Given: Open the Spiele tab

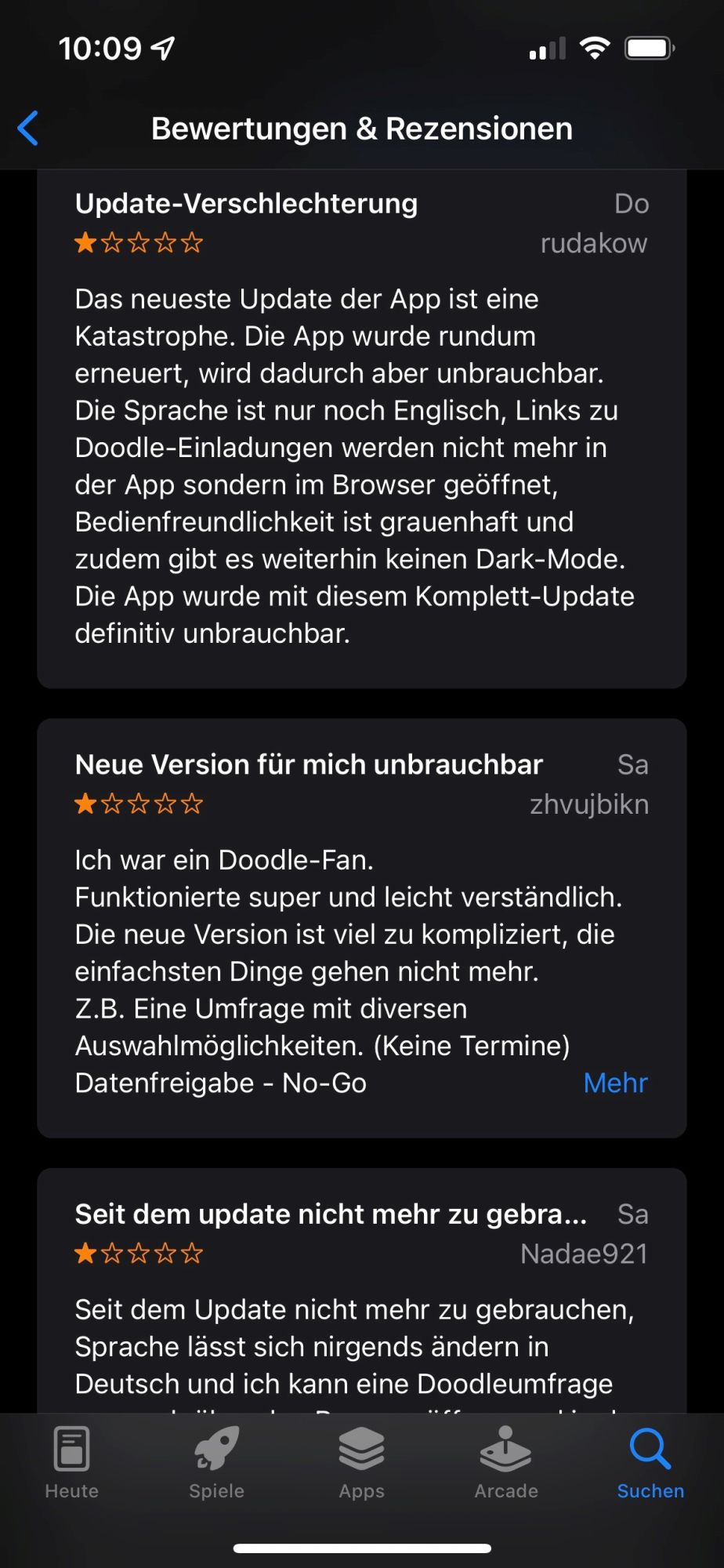Looking at the screenshot, I should click(217, 1463).
